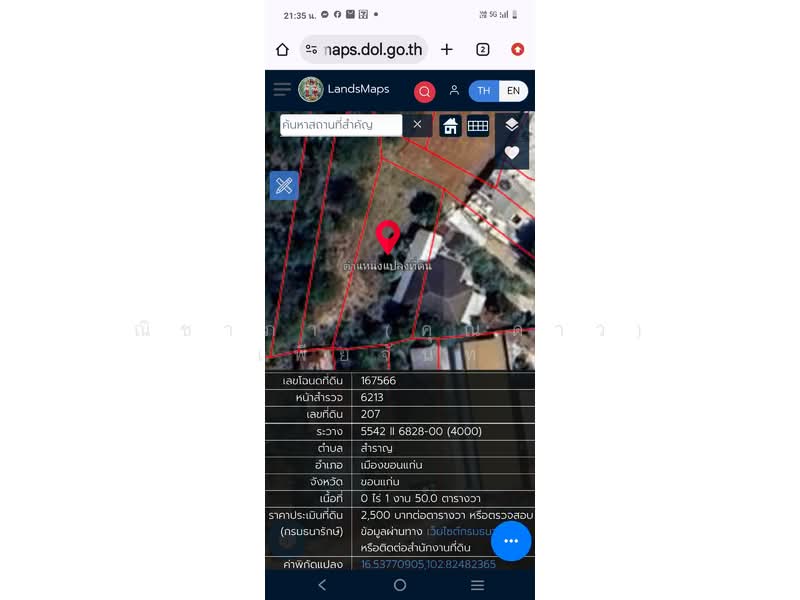Open the blue floating more-options button
The width and height of the screenshot is (800, 600).
tap(511, 541)
